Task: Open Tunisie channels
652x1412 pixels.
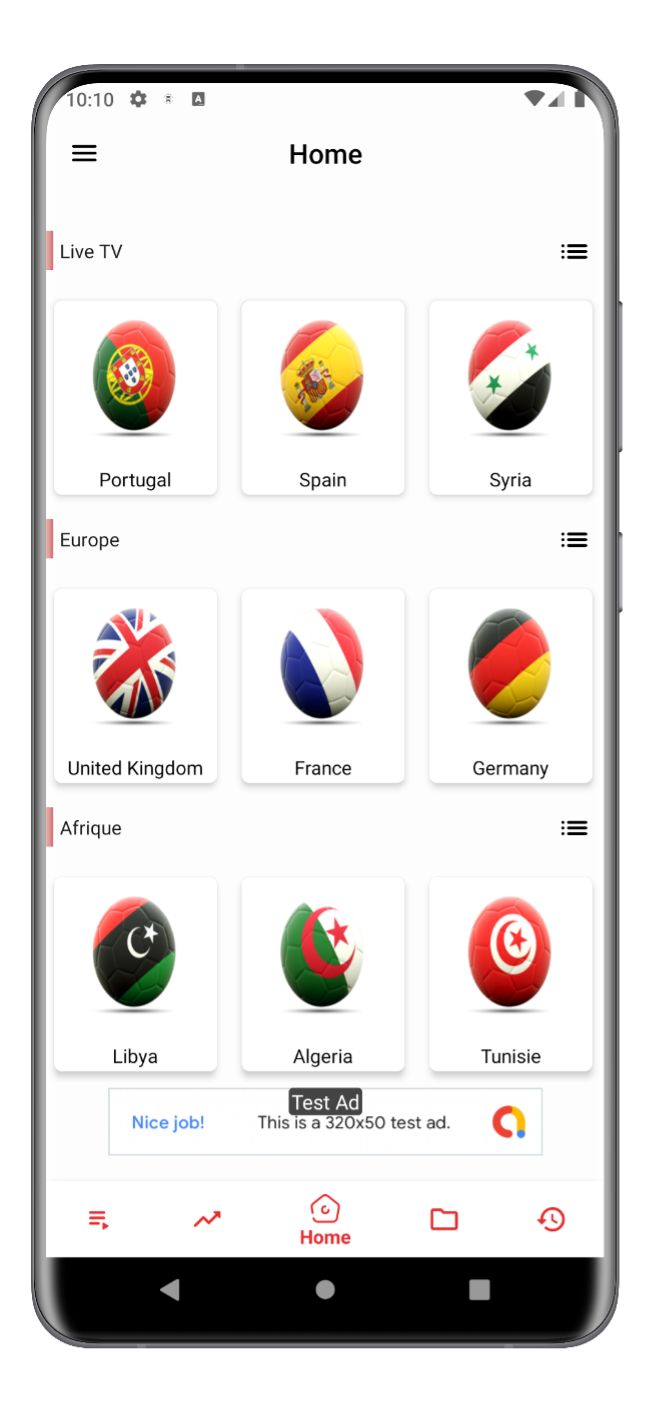Action: [x=511, y=974]
